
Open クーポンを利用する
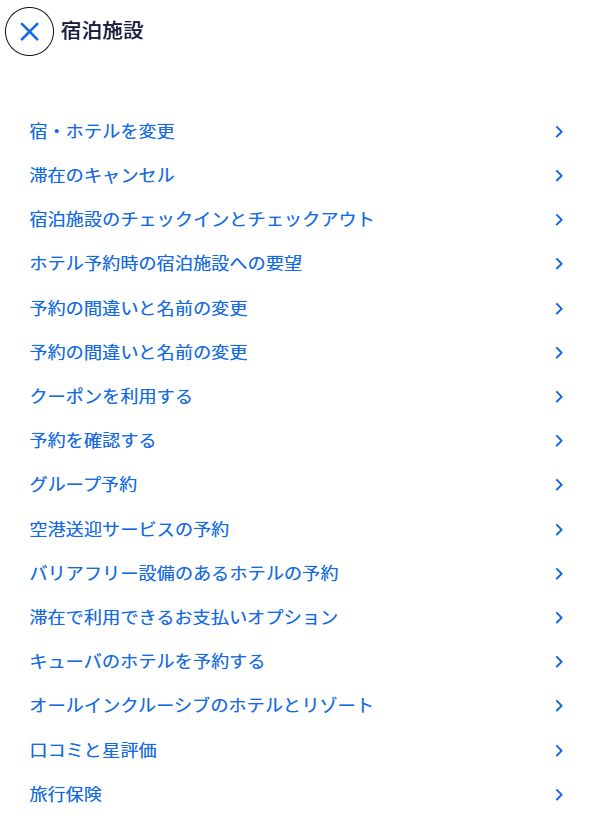pyautogui.click(x=111, y=397)
